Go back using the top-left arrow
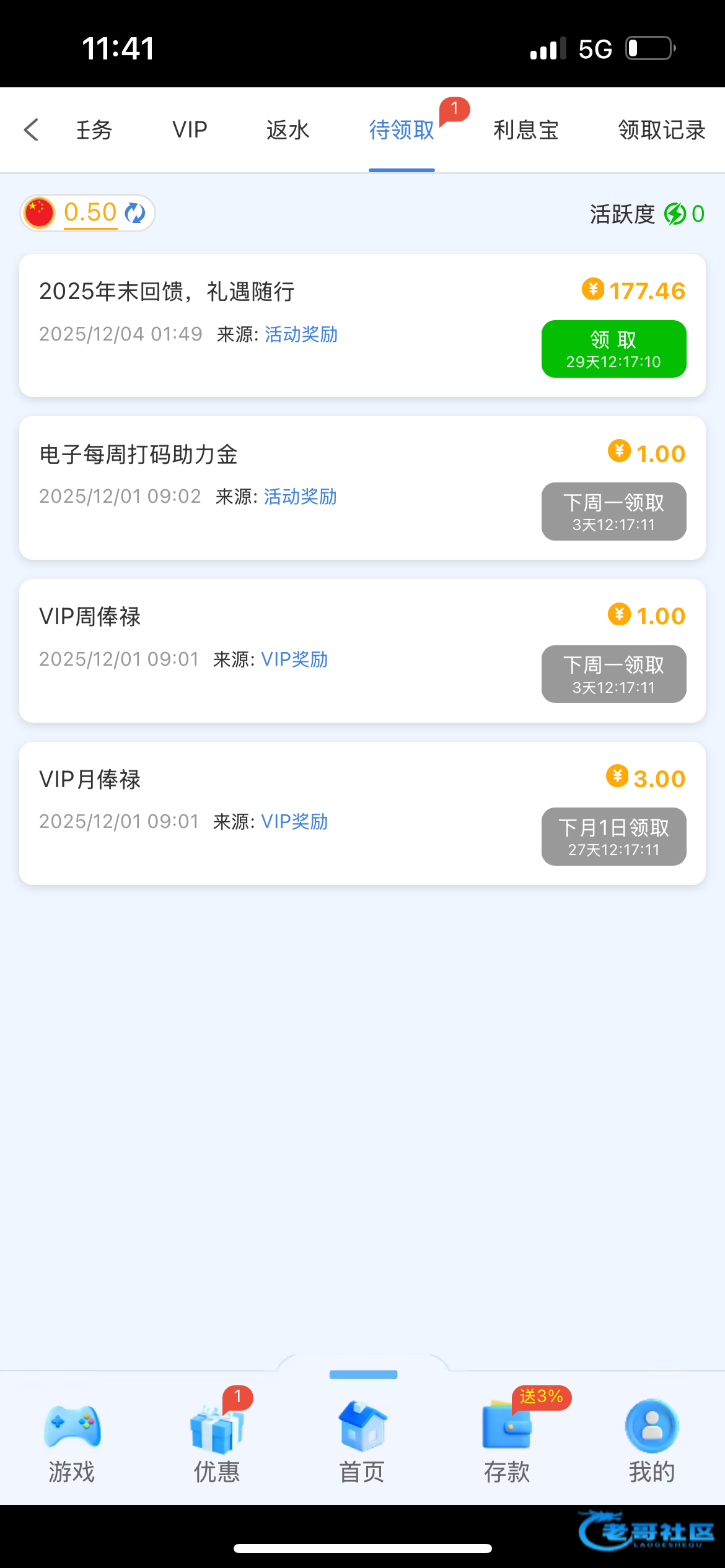725x1568 pixels. 31,130
